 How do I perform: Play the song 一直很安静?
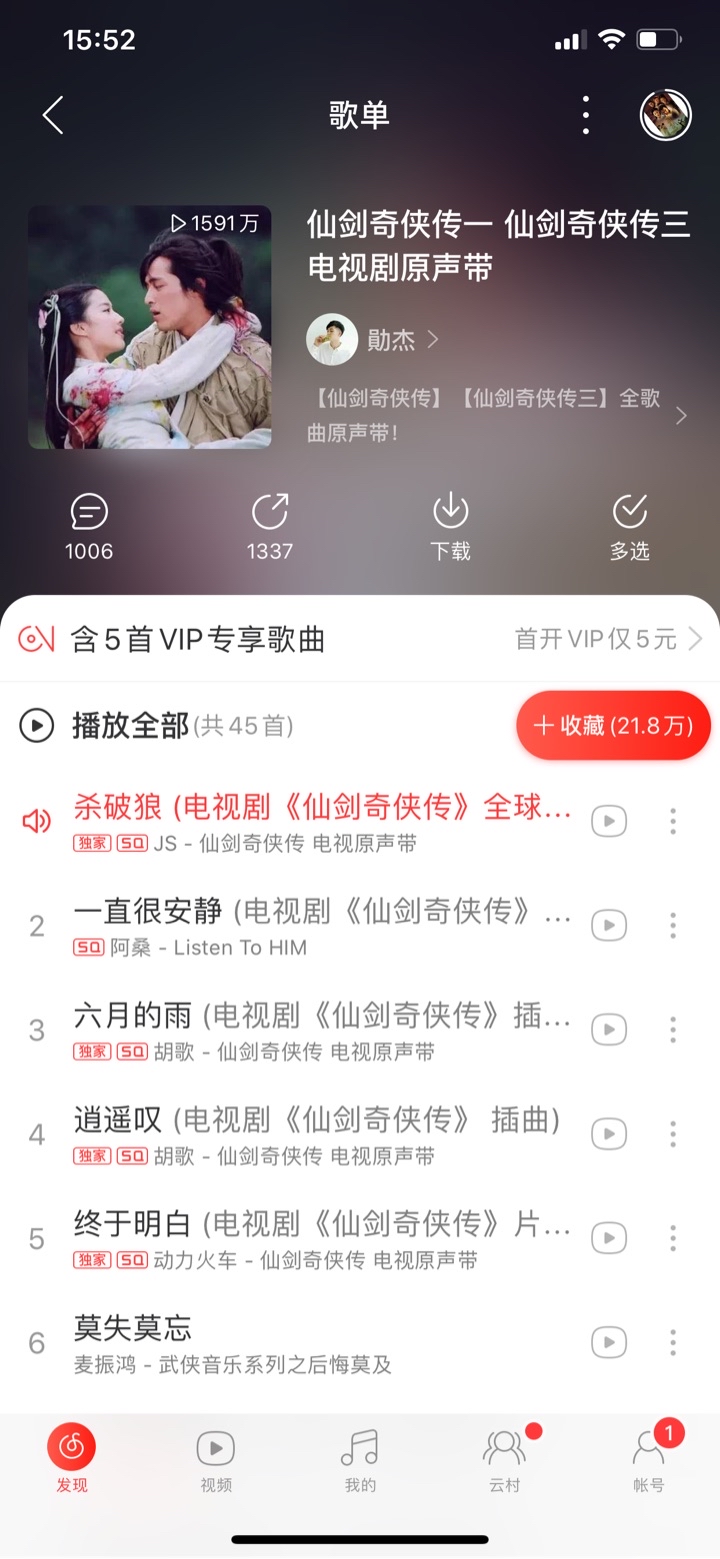320,924
